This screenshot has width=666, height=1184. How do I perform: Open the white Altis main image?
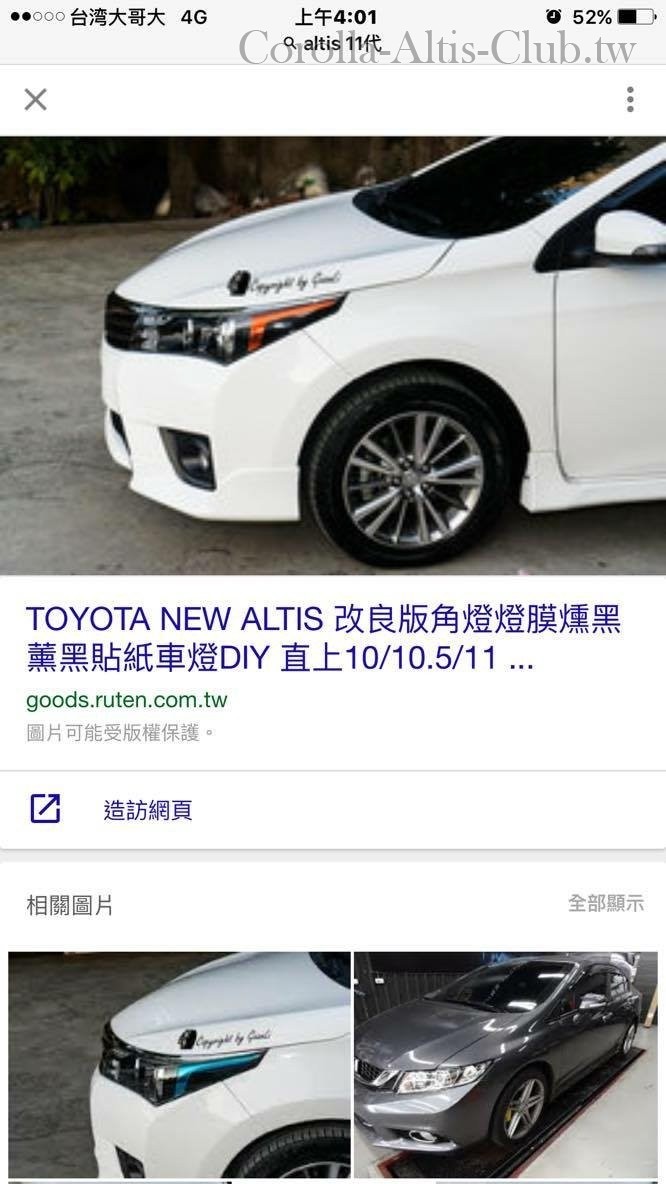[x=333, y=355]
